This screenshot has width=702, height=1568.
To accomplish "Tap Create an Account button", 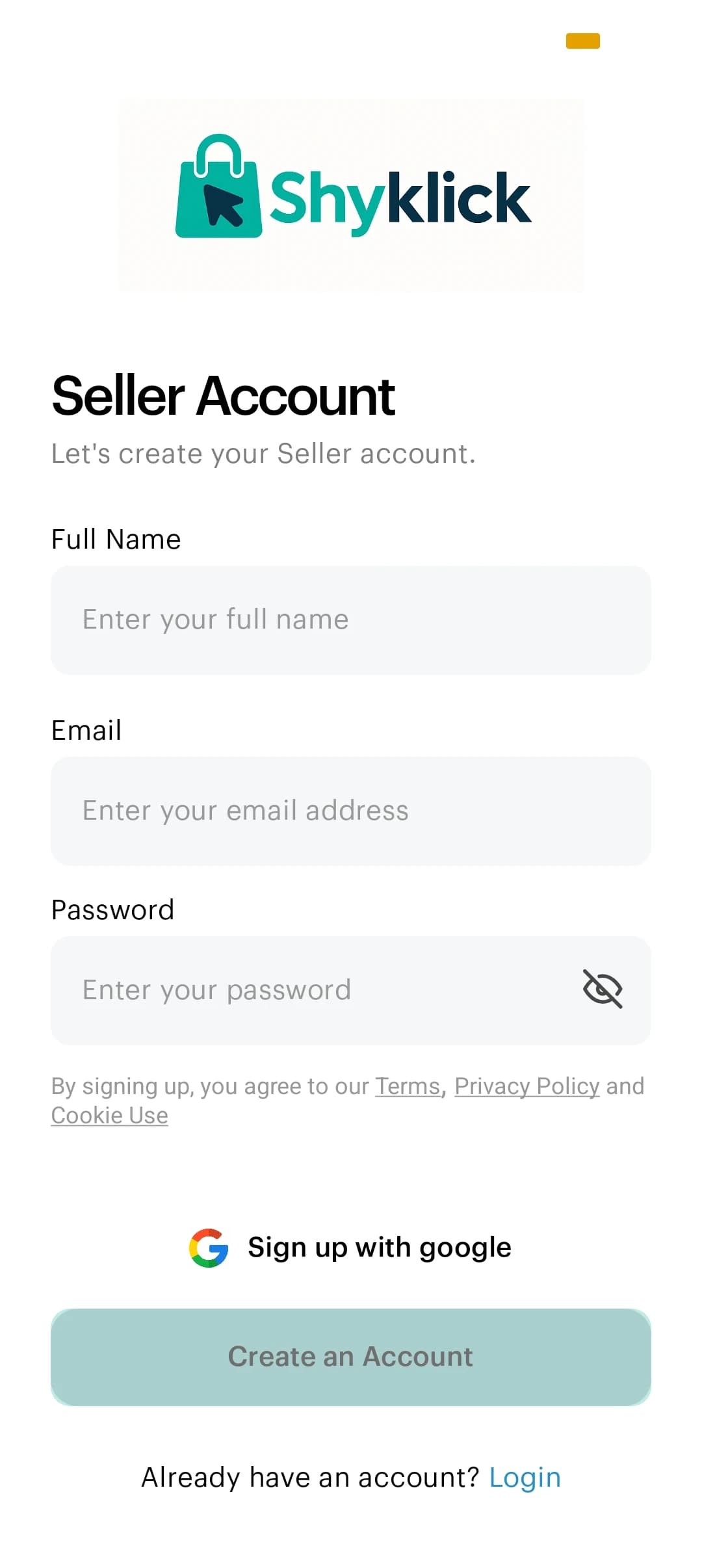I will (x=351, y=1357).
